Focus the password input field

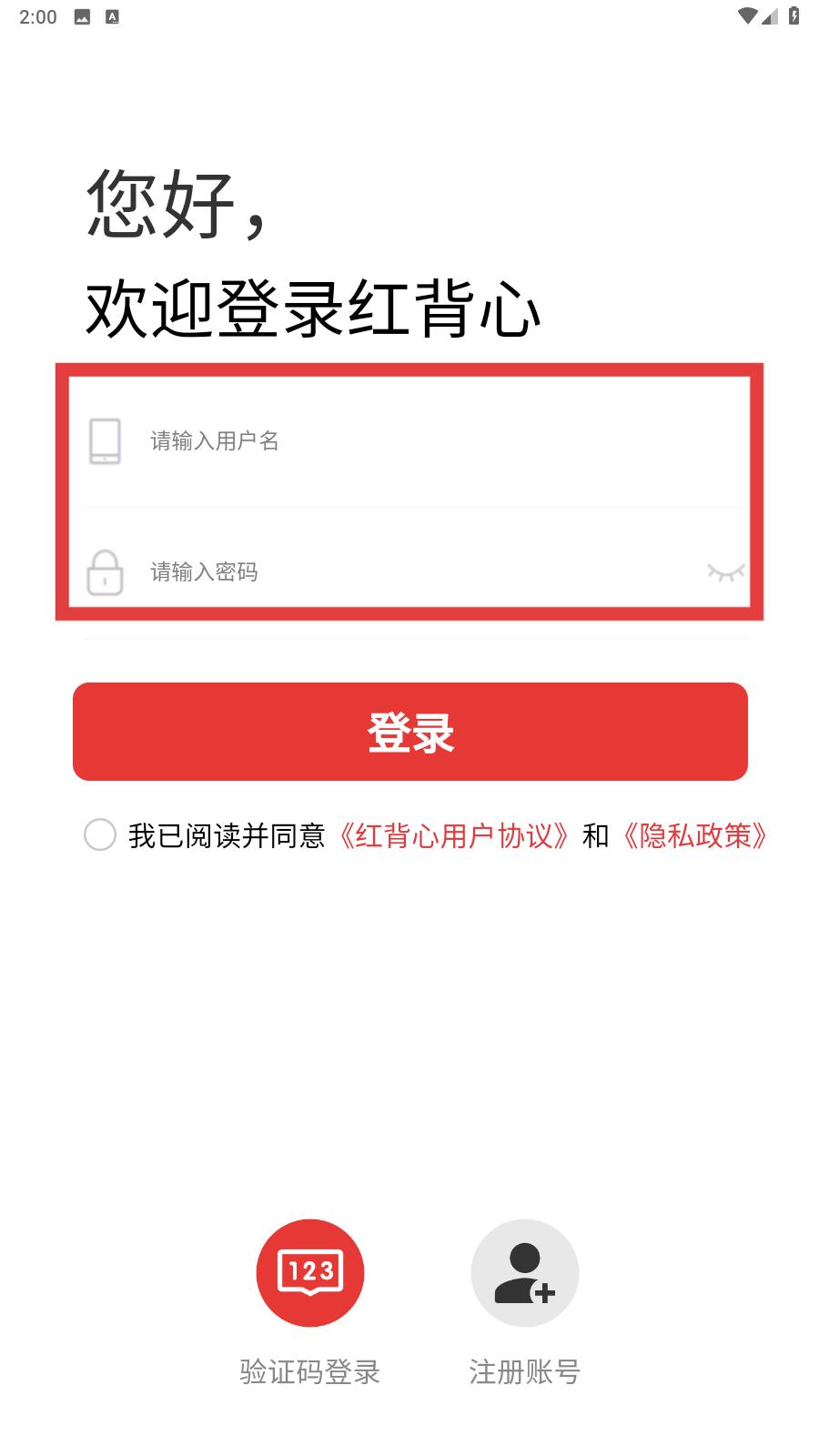tap(391, 572)
